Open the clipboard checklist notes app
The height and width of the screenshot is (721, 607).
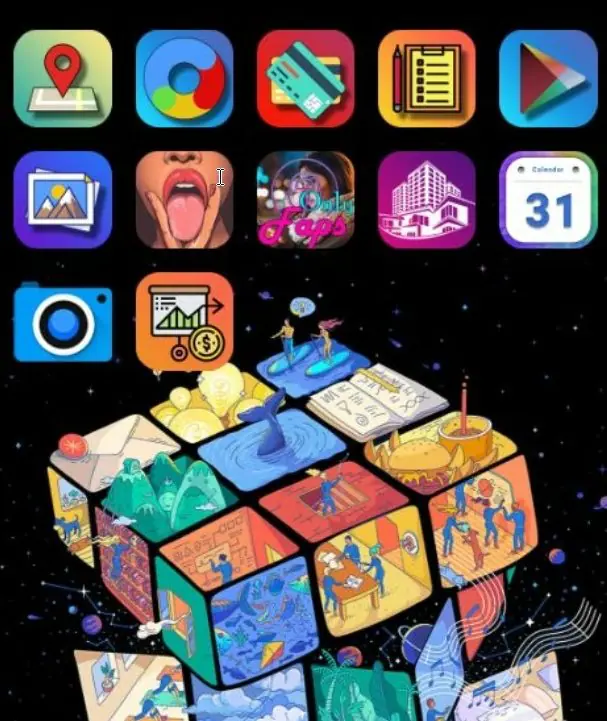coord(426,78)
